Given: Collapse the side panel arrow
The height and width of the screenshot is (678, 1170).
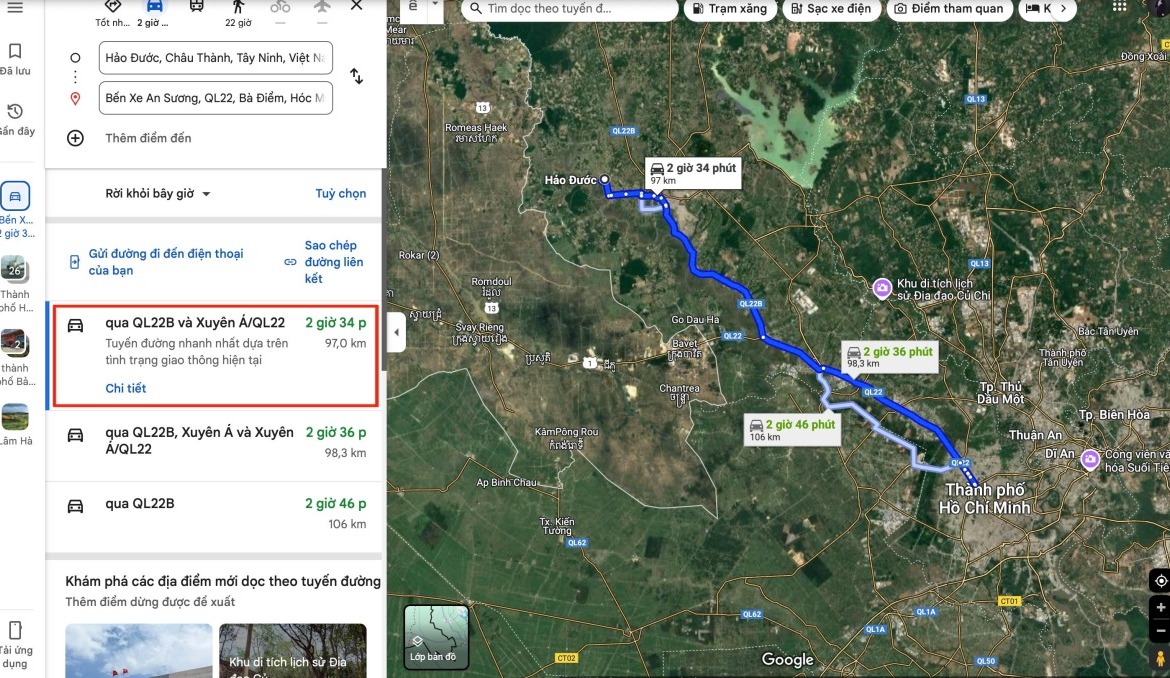Looking at the screenshot, I should (x=396, y=332).
